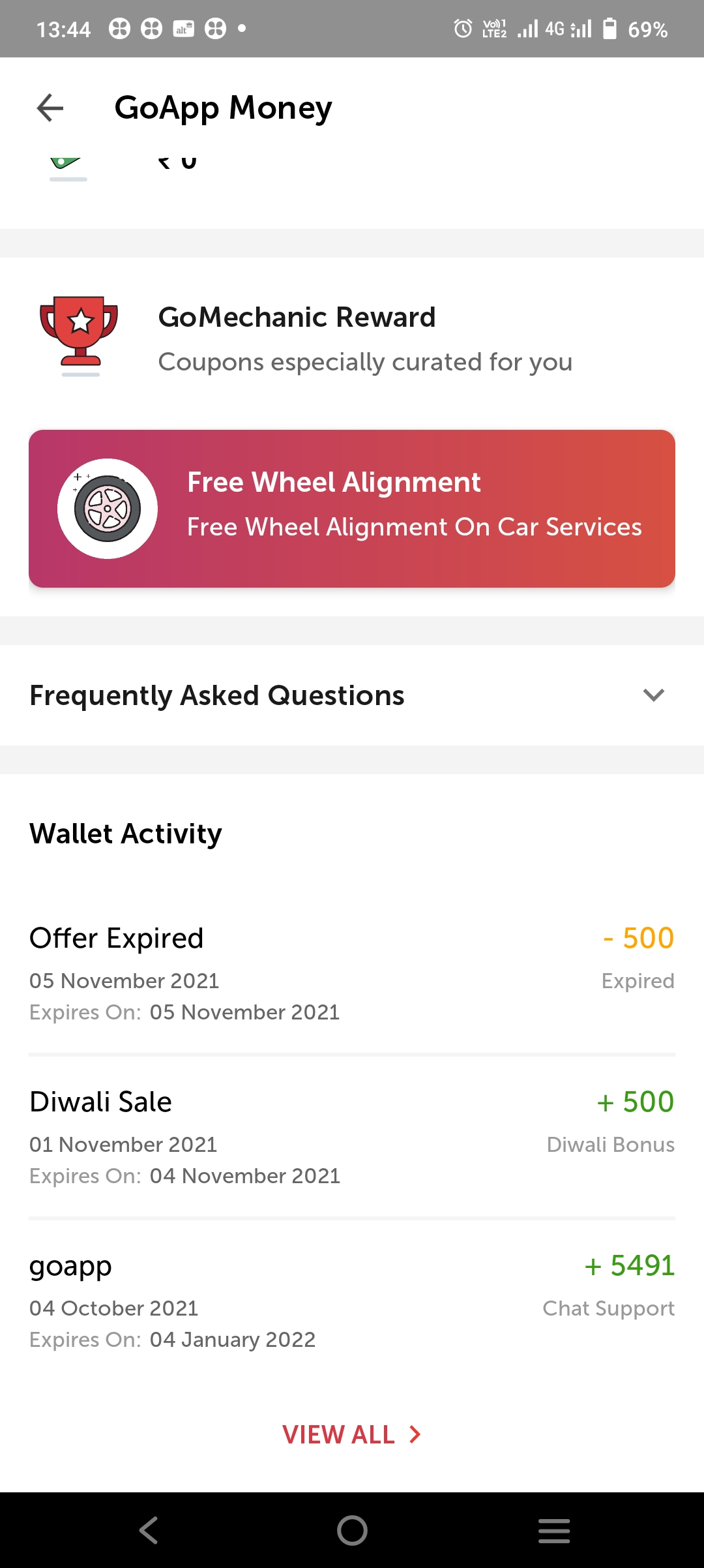704x1568 pixels.
Task: Open recent apps from navigation bar
Action: coord(554,1530)
